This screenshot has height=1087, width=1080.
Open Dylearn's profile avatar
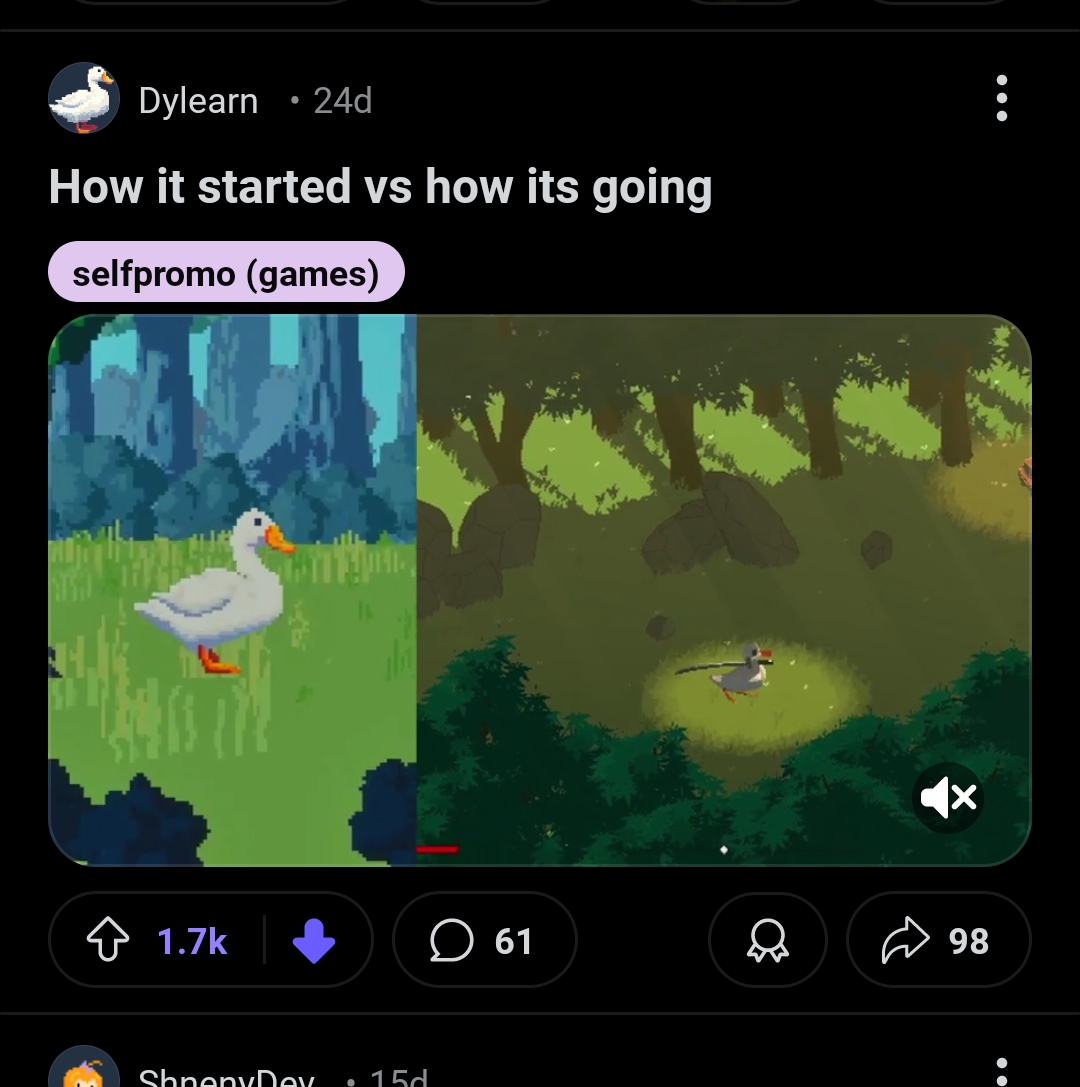coord(84,99)
